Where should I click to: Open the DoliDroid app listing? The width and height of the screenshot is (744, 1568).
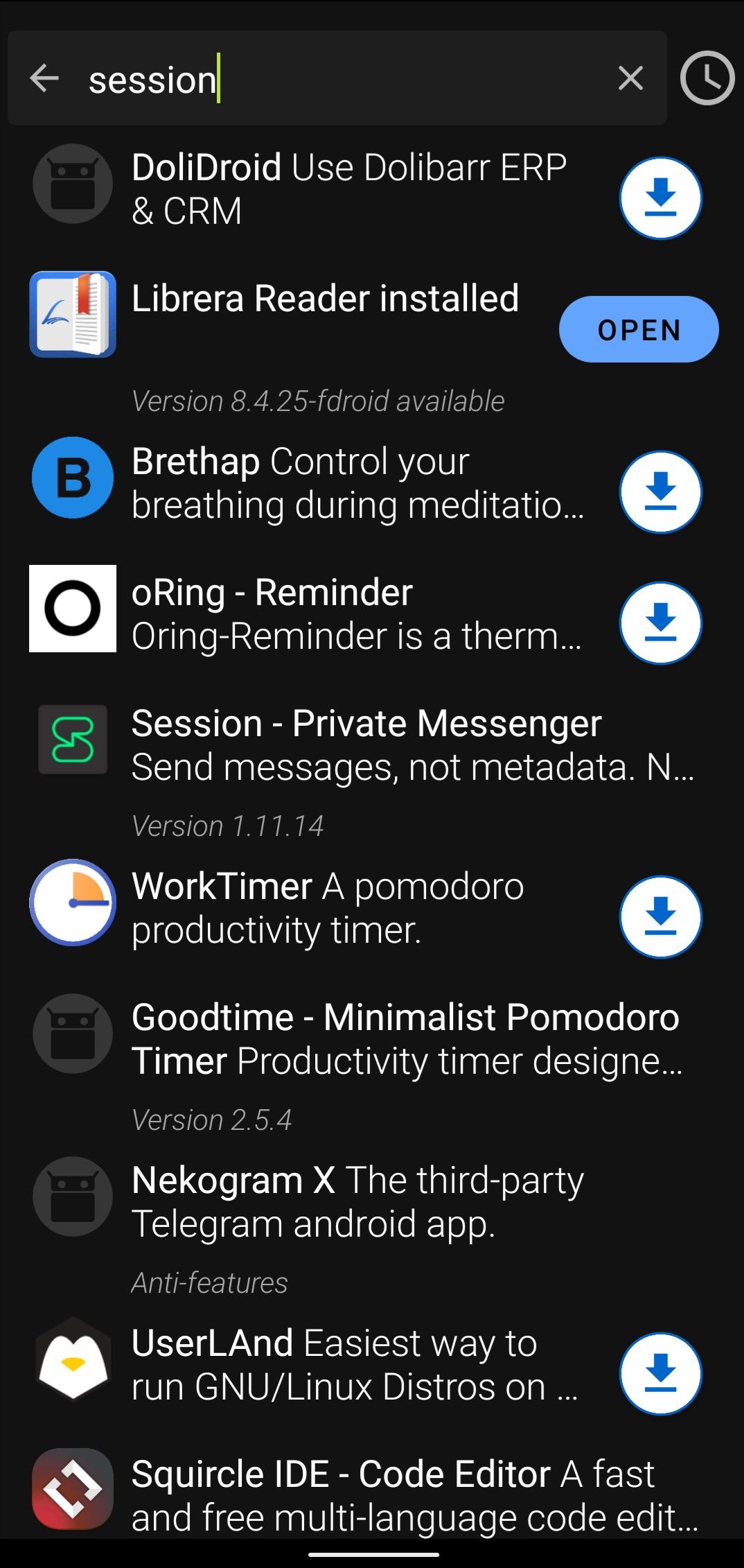coord(346,189)
